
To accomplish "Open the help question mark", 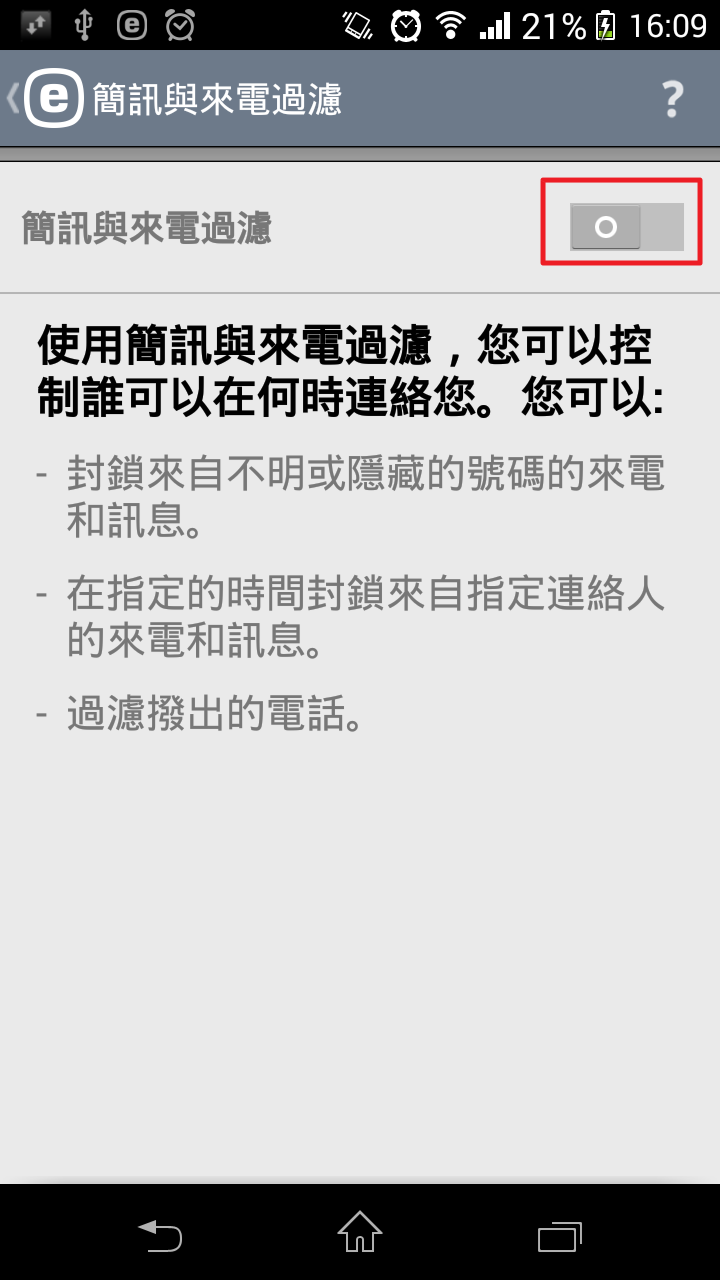I will point(672,99).
